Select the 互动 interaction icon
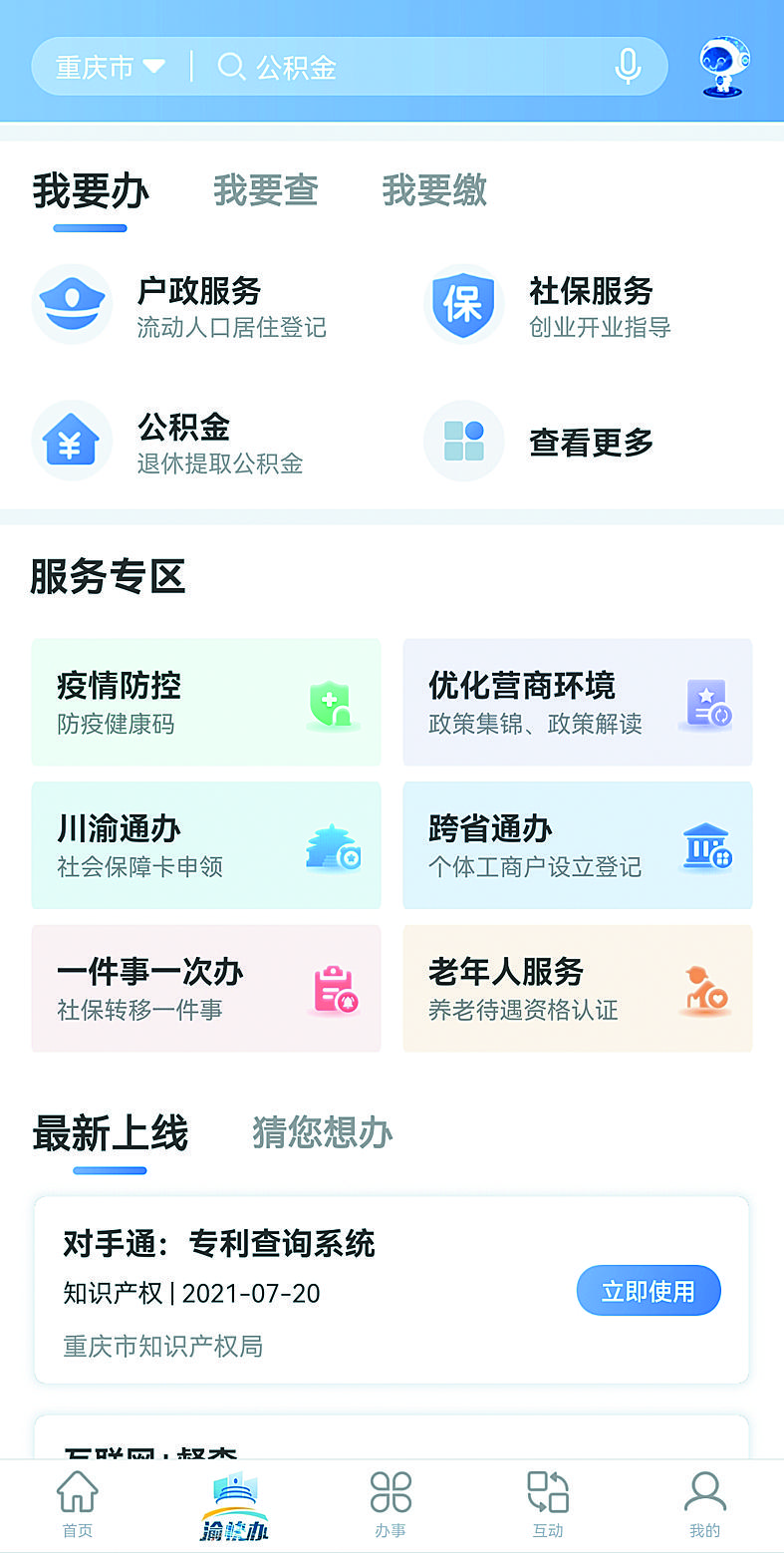The image size is (784, 1553). 547,1492
